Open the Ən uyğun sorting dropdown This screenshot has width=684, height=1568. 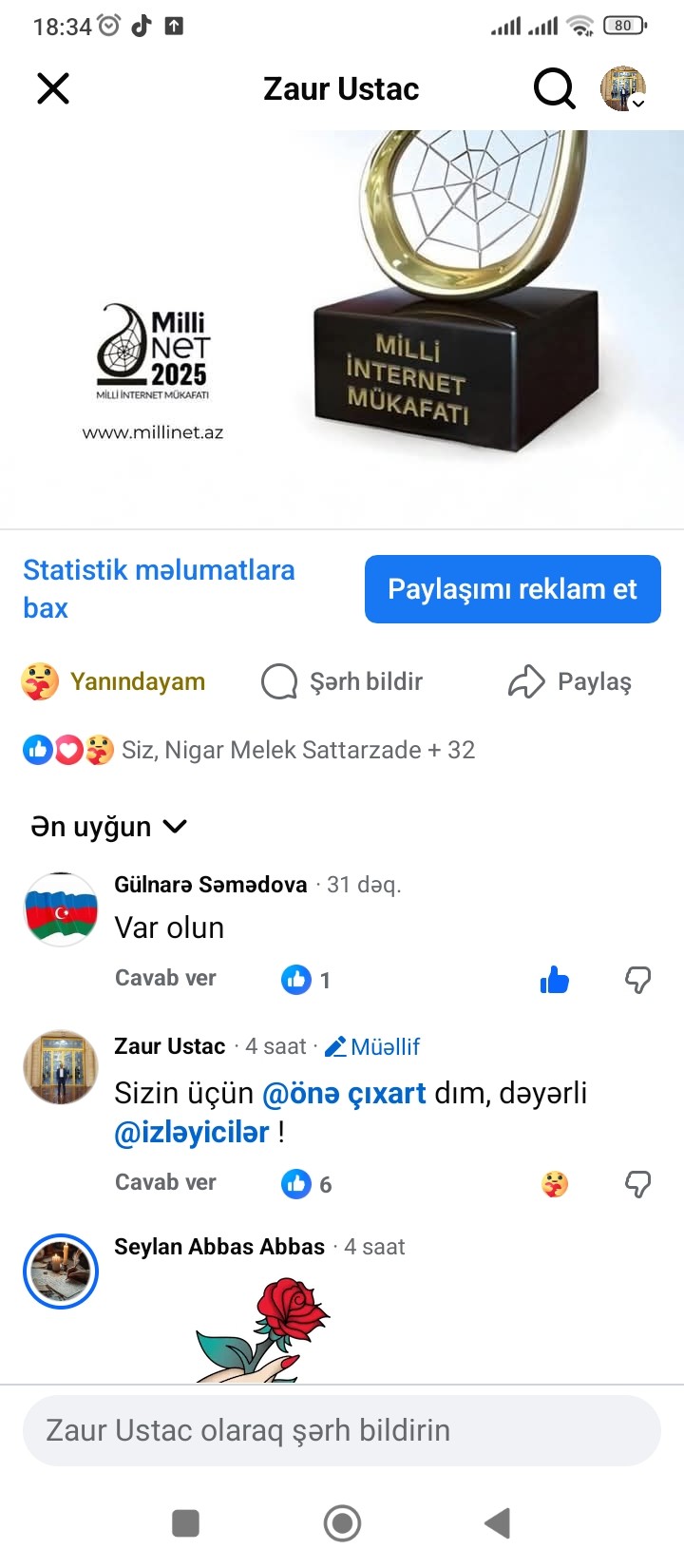click(104, 827)
